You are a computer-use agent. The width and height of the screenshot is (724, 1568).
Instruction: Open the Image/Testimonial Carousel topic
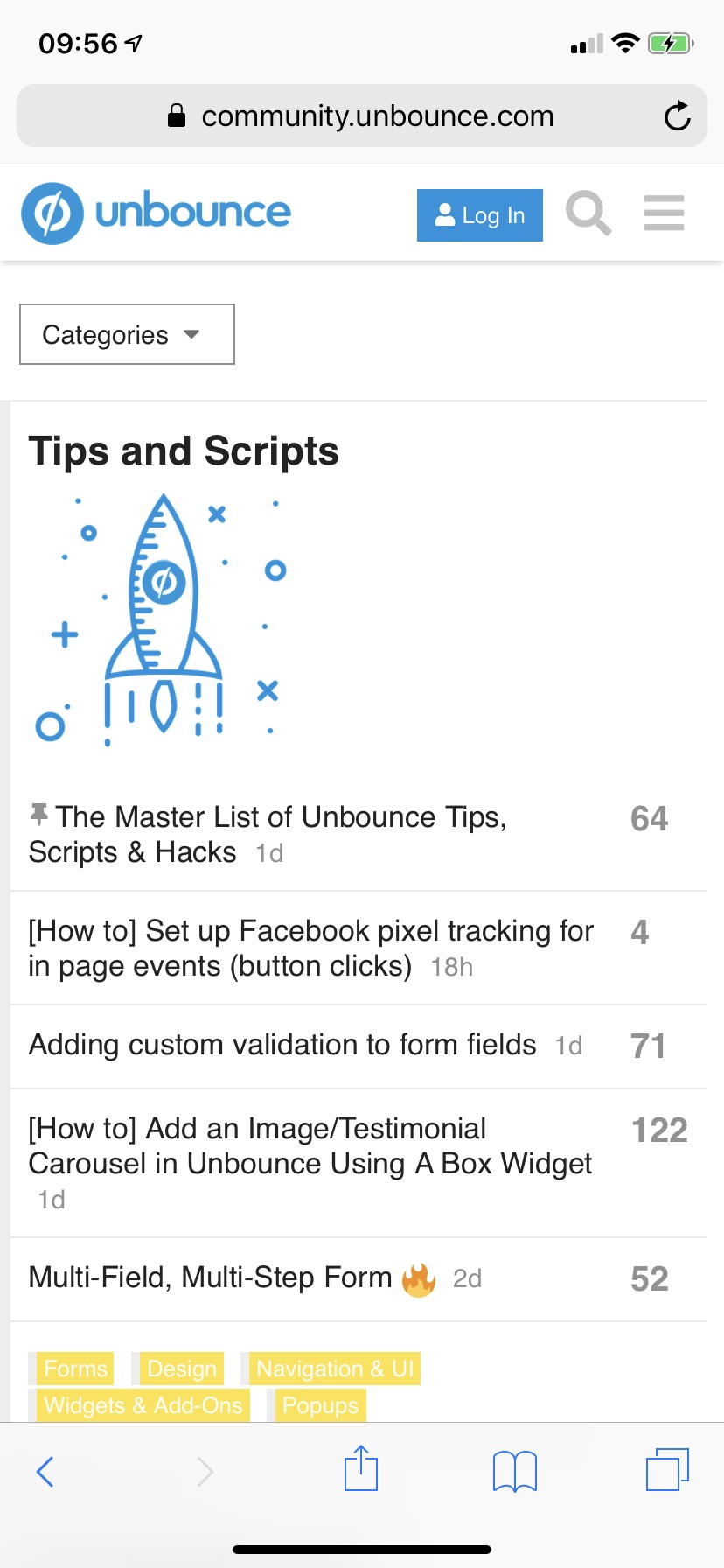(x=310, y=1146)
